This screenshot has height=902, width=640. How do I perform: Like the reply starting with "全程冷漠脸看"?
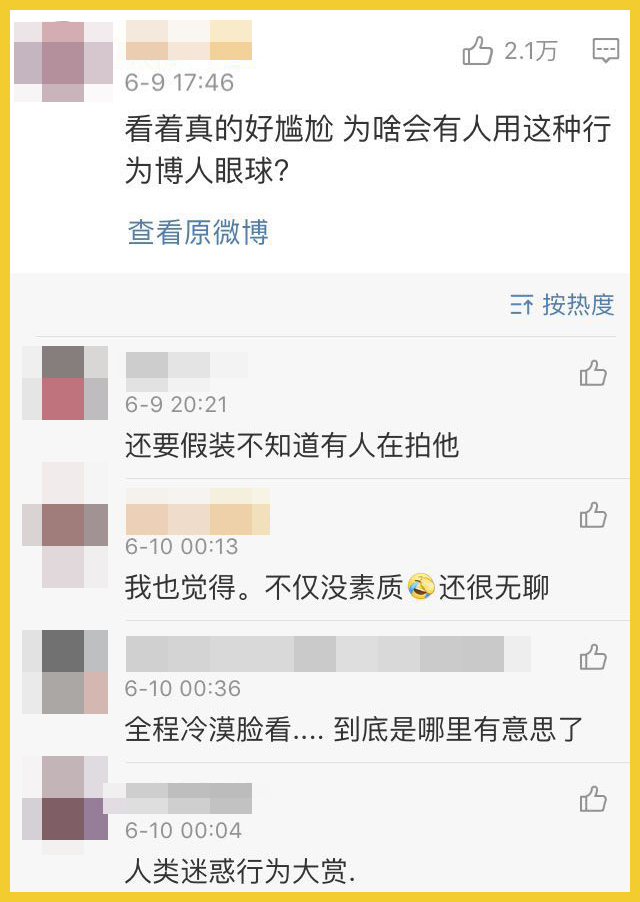tap(593, 657)
